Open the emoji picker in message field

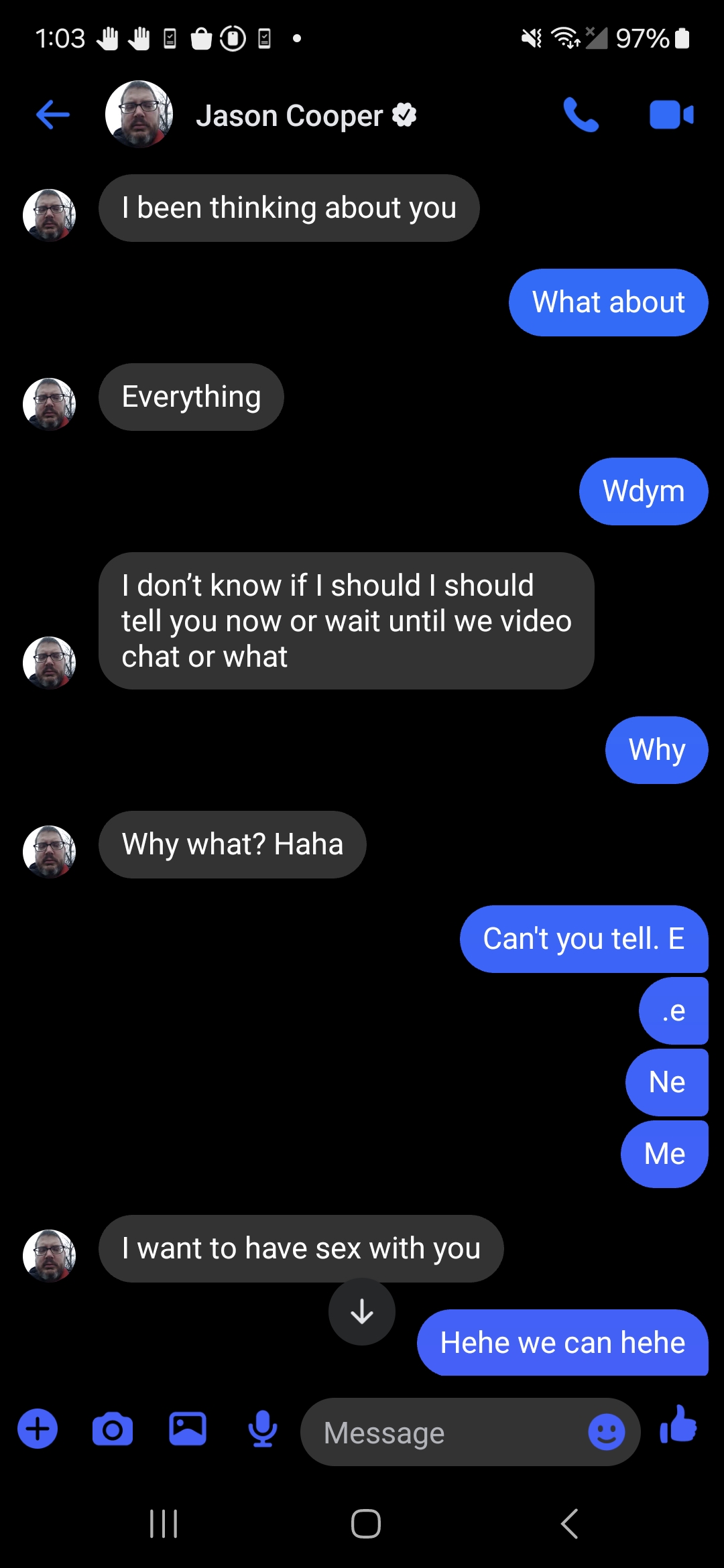point(607,1432)
